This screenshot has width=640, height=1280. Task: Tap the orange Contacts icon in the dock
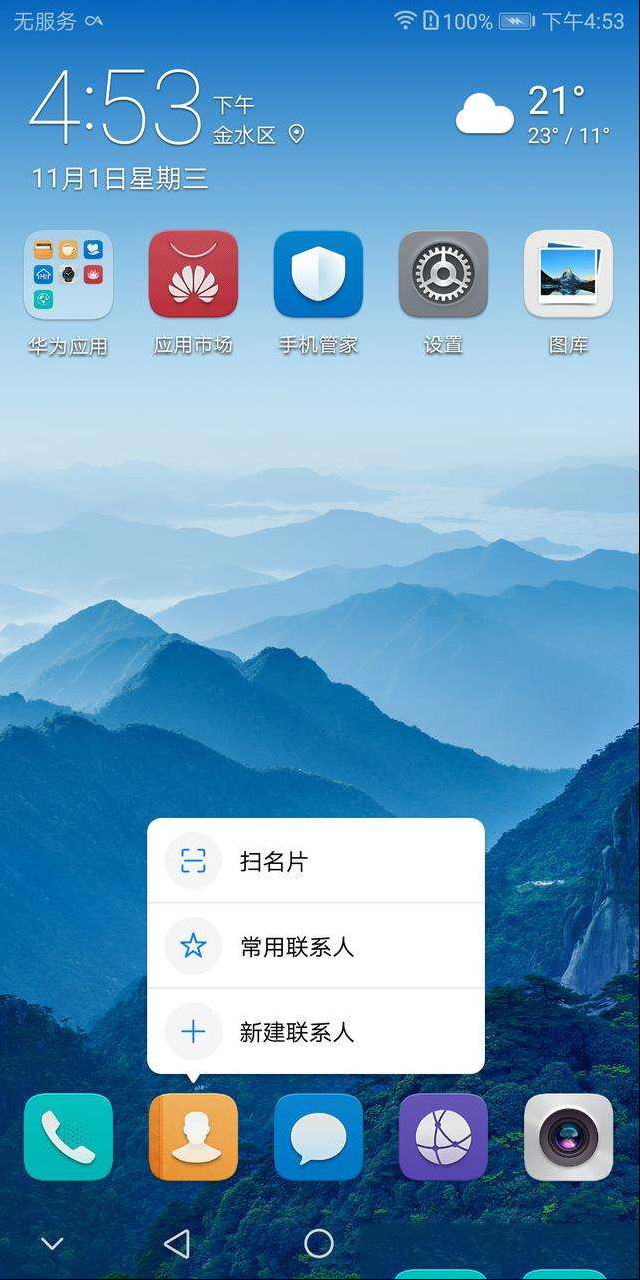[193, 1137]
